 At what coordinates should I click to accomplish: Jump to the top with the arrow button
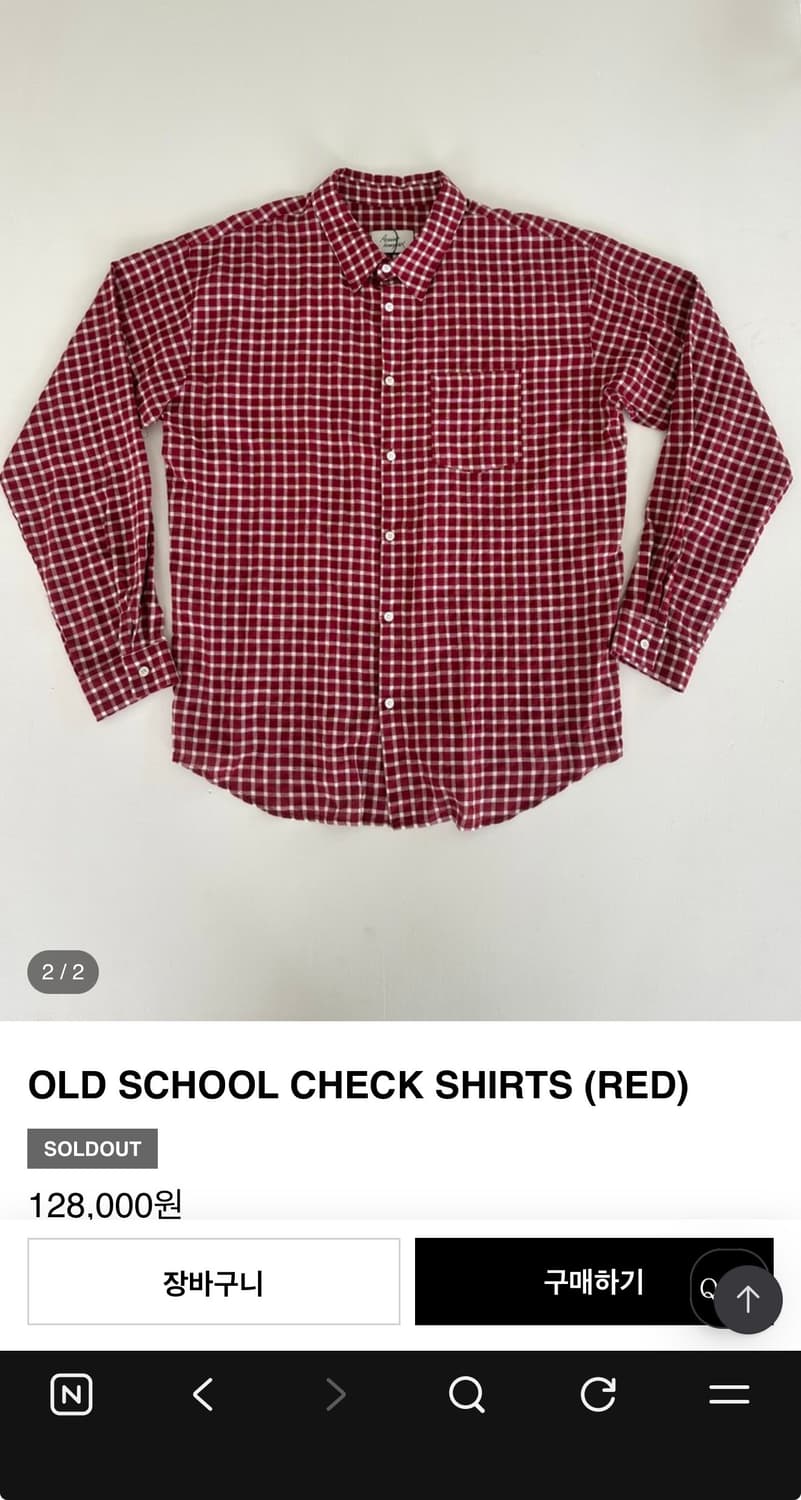[x=748, y=1299]
